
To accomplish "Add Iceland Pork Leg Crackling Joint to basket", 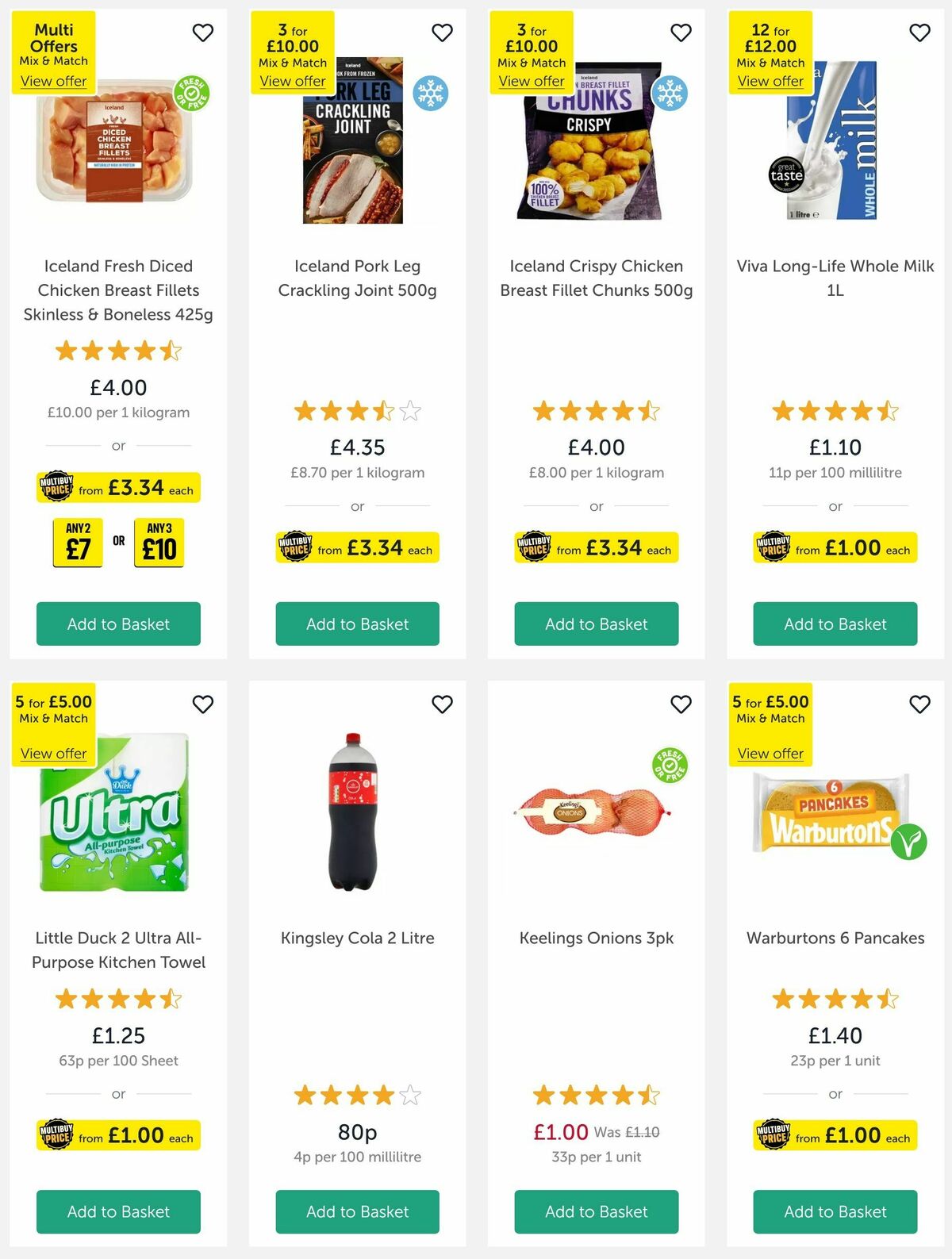I will (x=357, y=624).
